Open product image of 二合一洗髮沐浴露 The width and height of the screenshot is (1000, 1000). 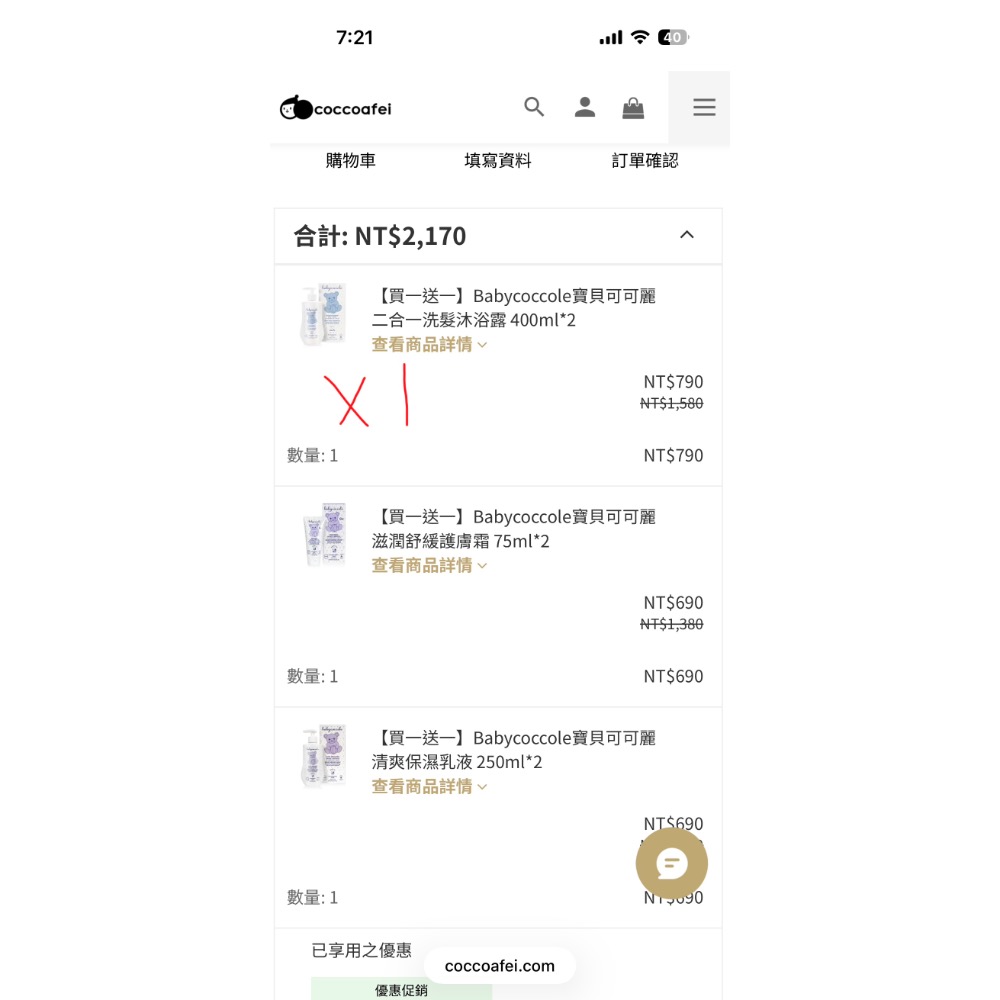click(323, 315)
